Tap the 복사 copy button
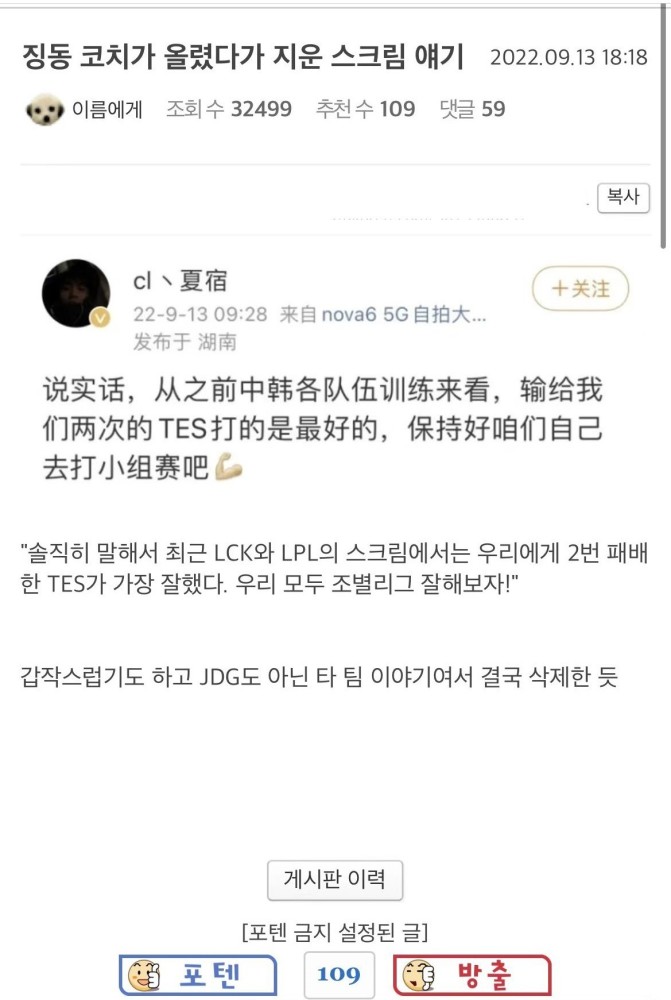The image size is (671, 1000). 623,198
